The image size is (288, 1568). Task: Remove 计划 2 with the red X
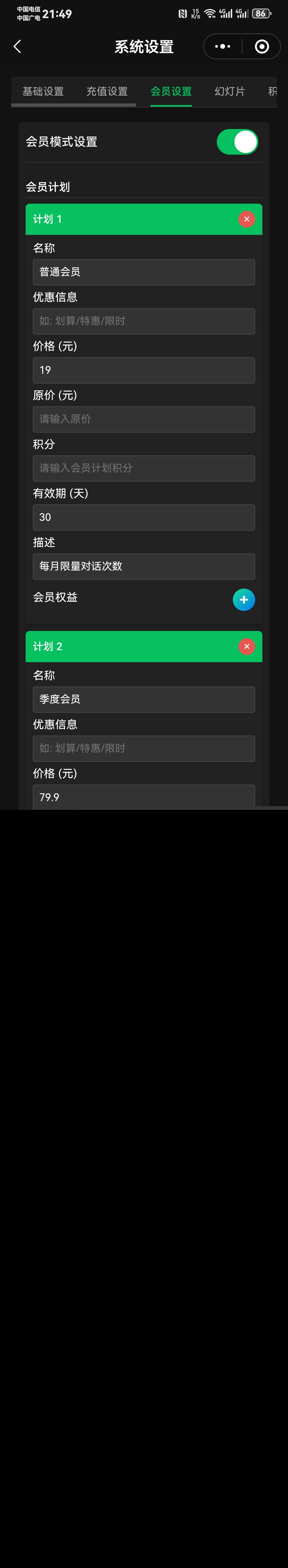(x=247, y=646)
